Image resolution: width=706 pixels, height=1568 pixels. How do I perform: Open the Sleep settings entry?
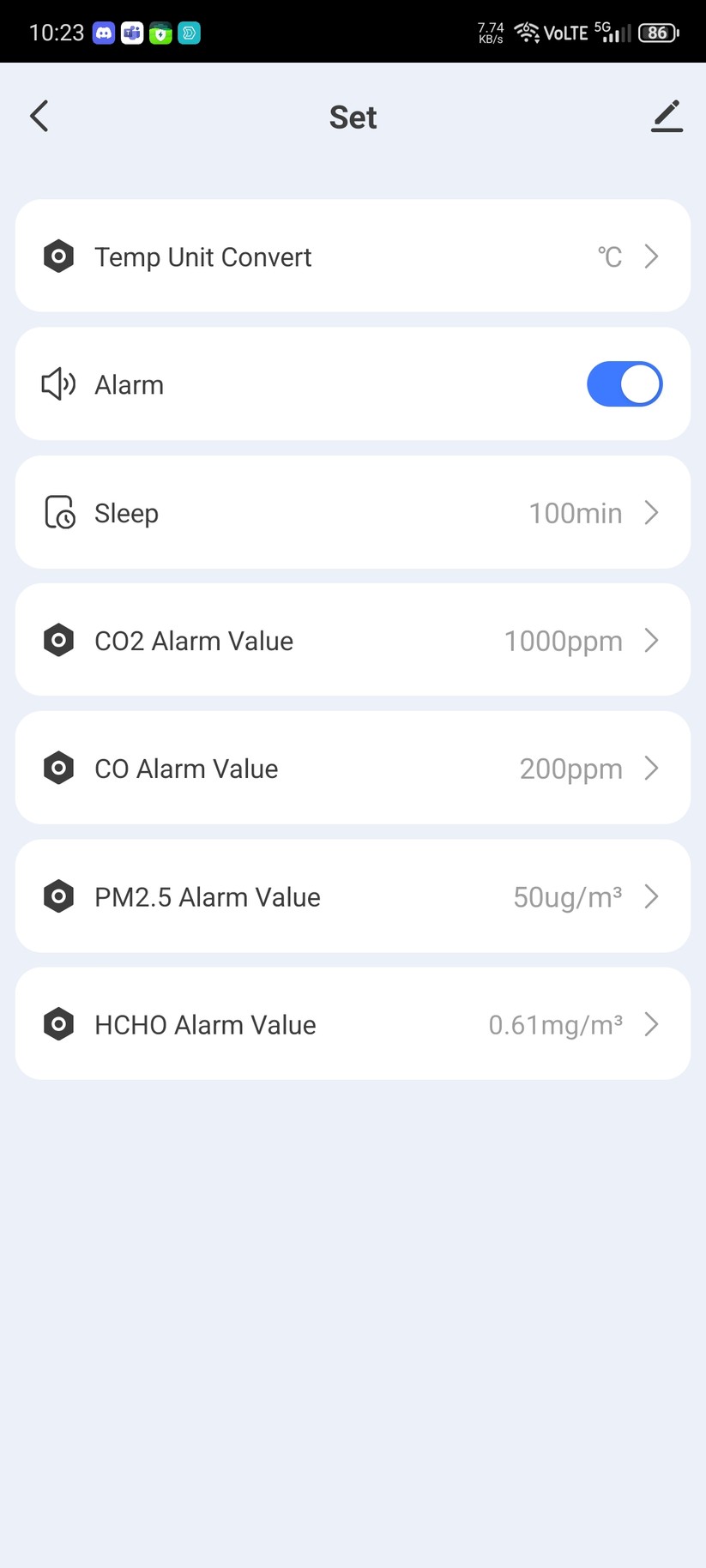(353, 512)
